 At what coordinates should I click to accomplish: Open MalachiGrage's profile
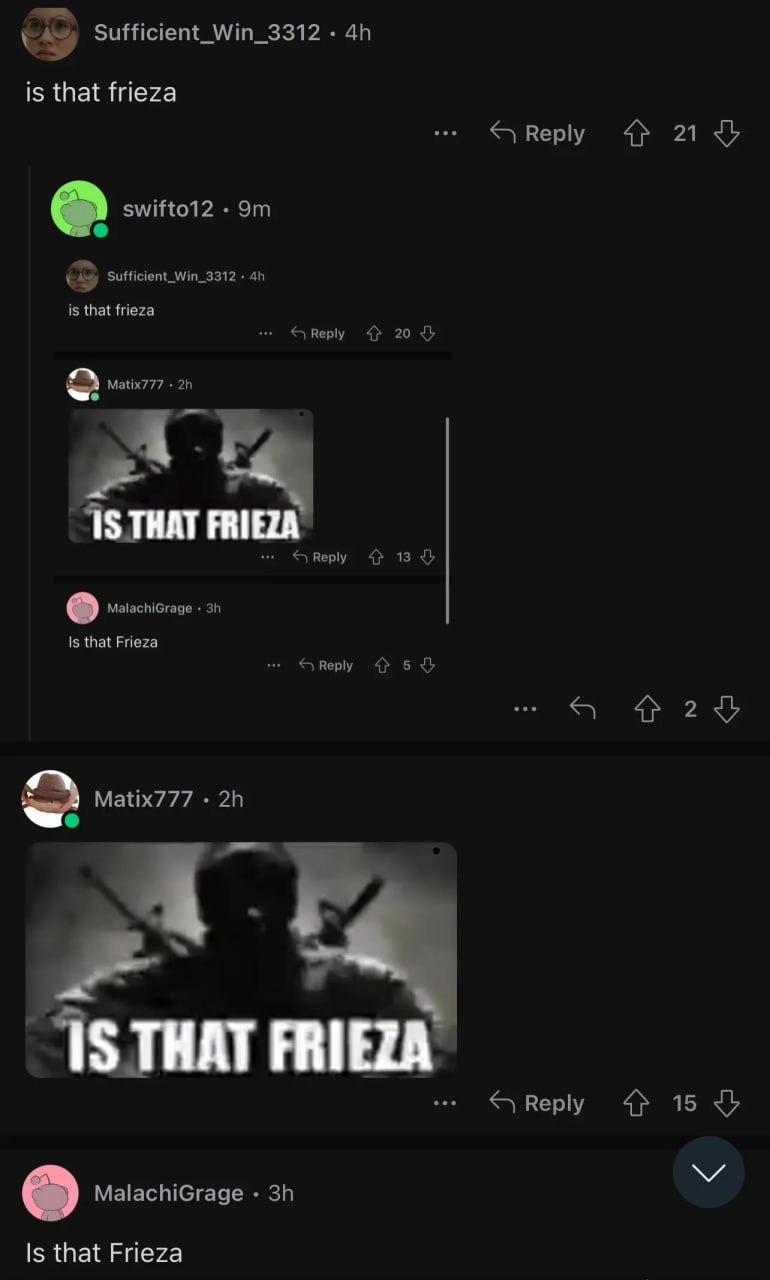168,1193
